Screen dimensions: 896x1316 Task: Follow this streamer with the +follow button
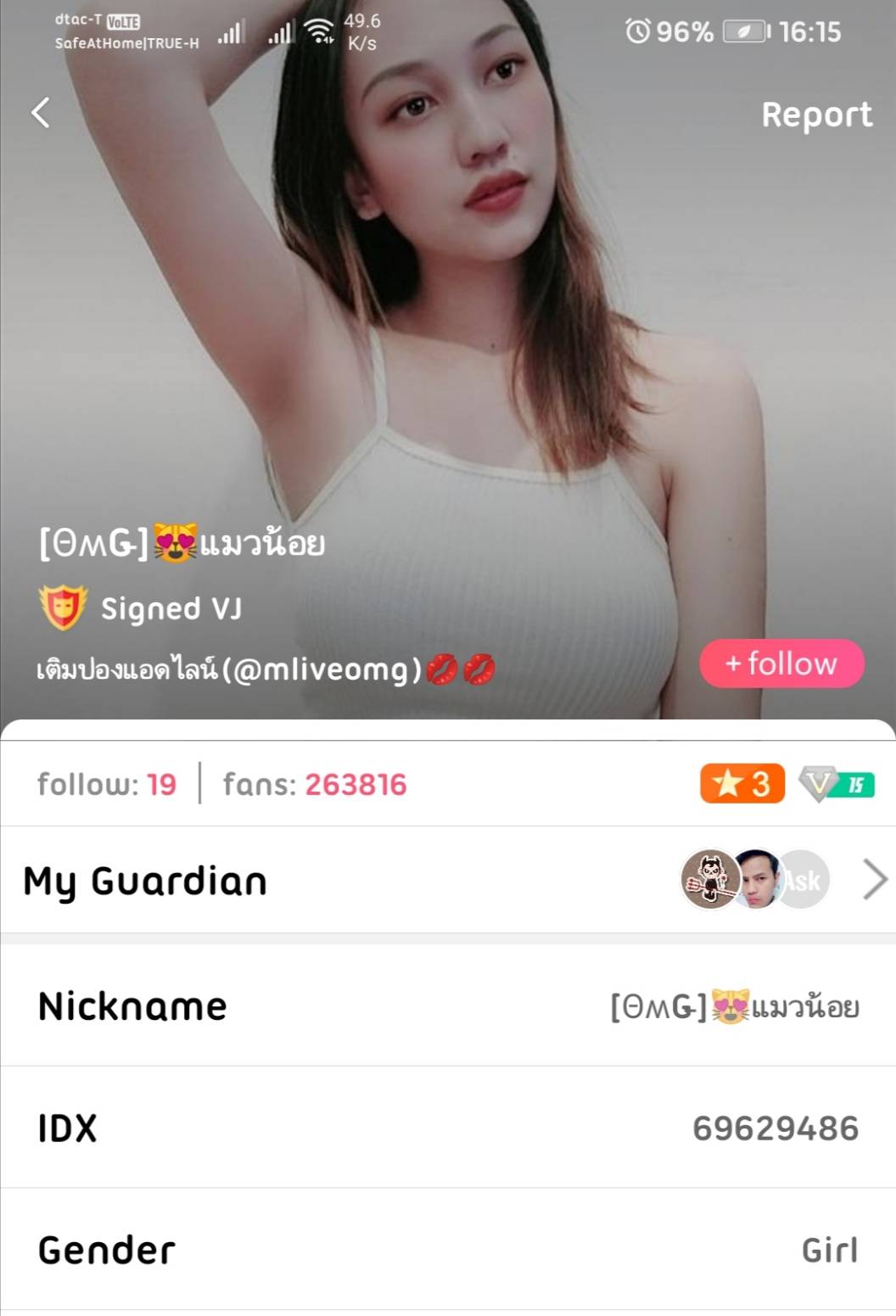pyautogui.click(x=781, y=664)
